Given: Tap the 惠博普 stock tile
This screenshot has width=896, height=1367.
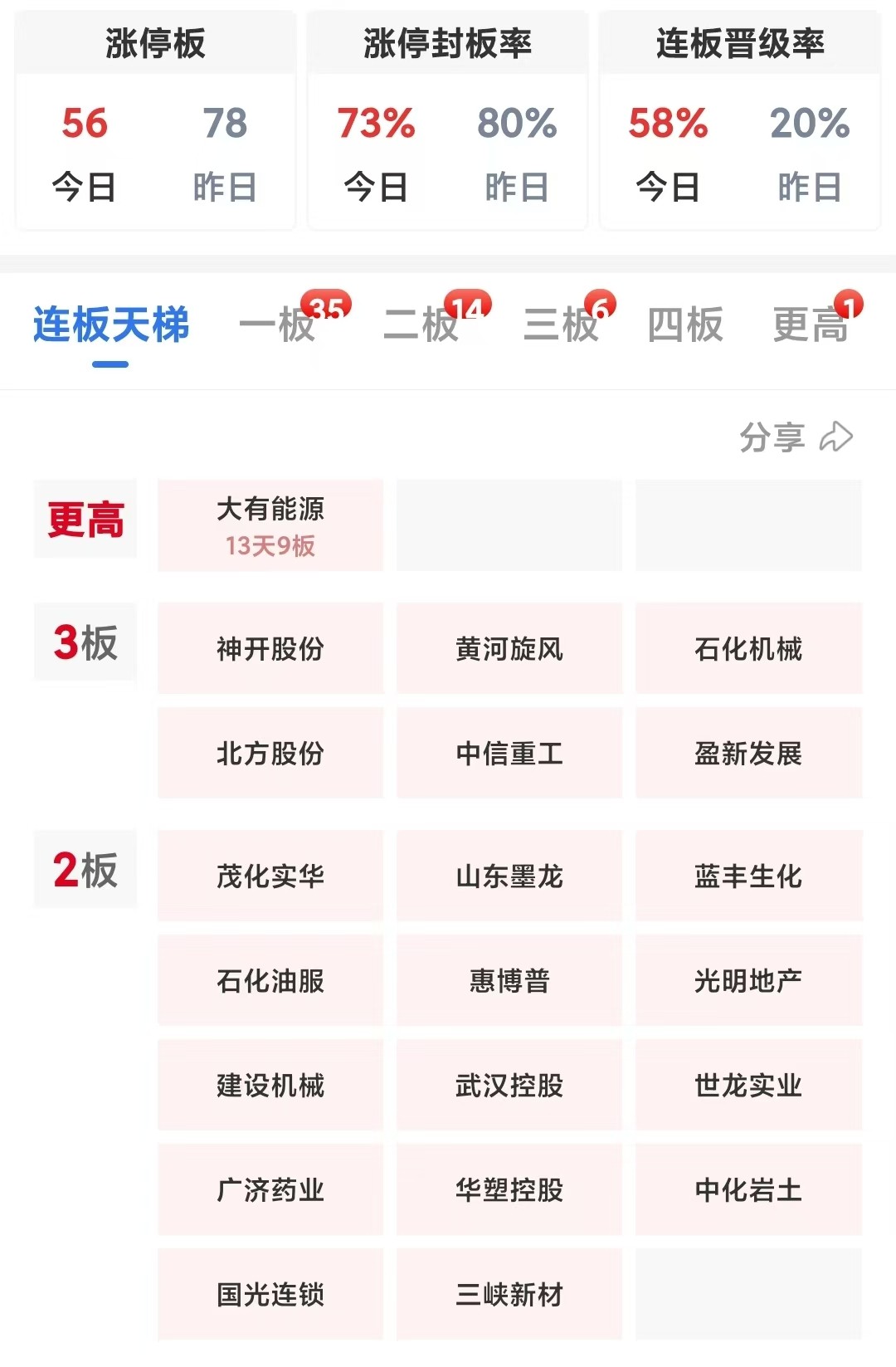Looking at the screenshot, I should (x=509, y=980).
